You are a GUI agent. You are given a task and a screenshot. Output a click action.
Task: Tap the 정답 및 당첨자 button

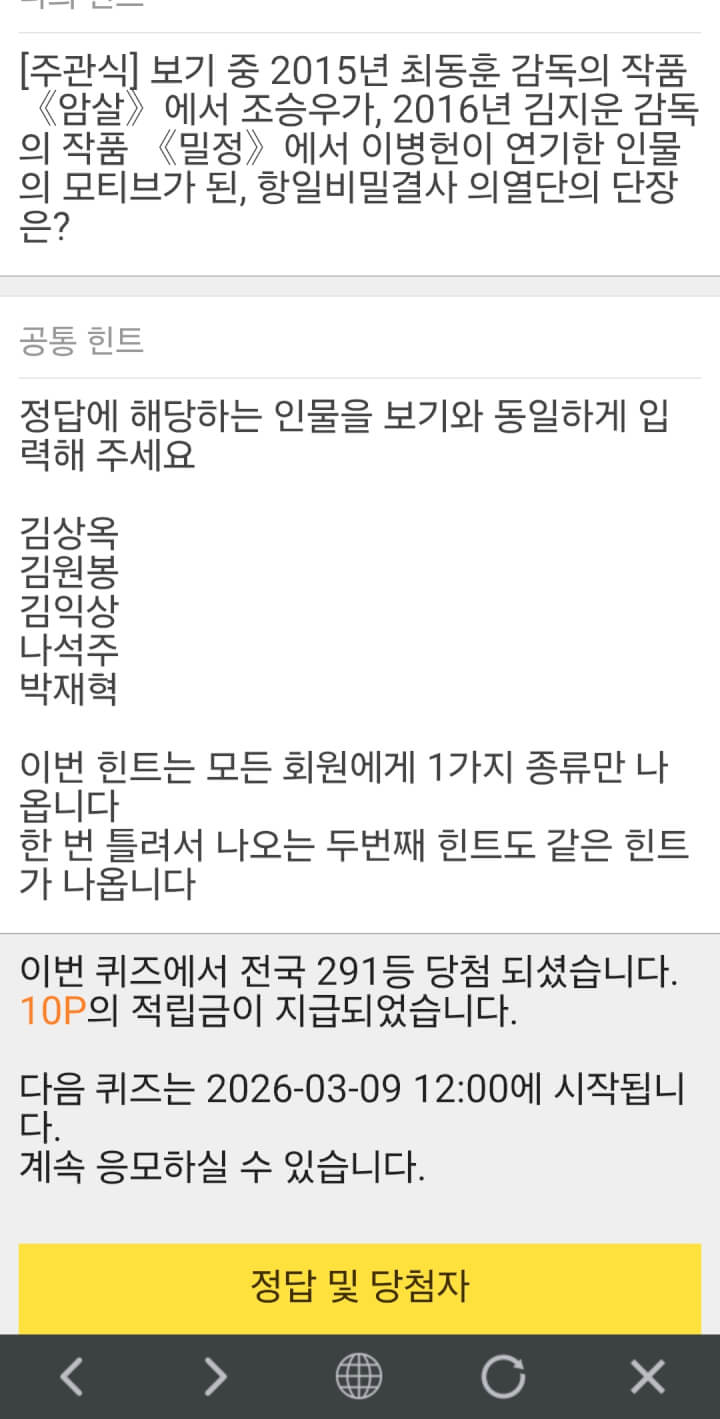(359, 1287)
